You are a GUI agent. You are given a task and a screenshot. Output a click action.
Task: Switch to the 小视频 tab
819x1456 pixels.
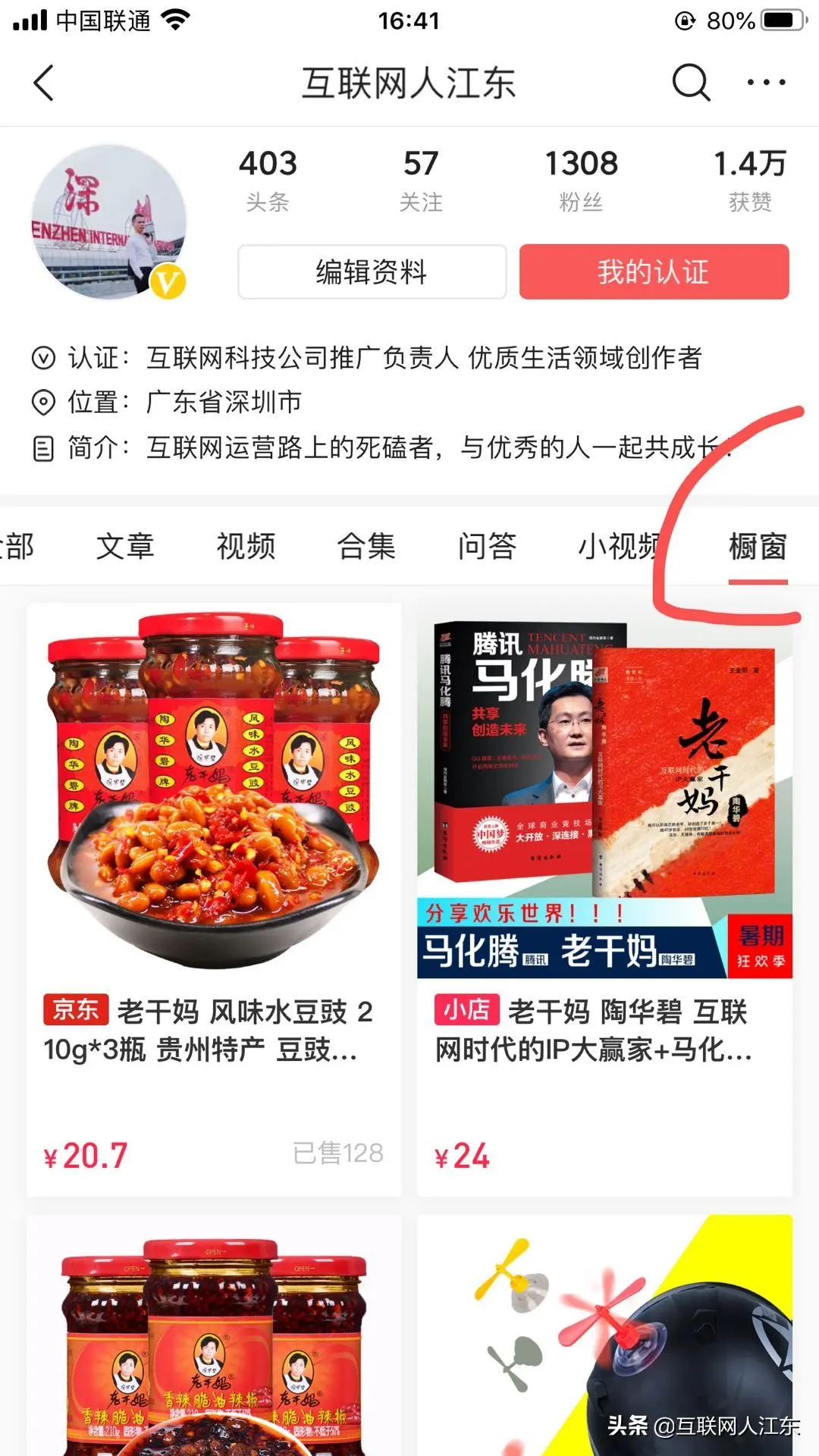618,546
